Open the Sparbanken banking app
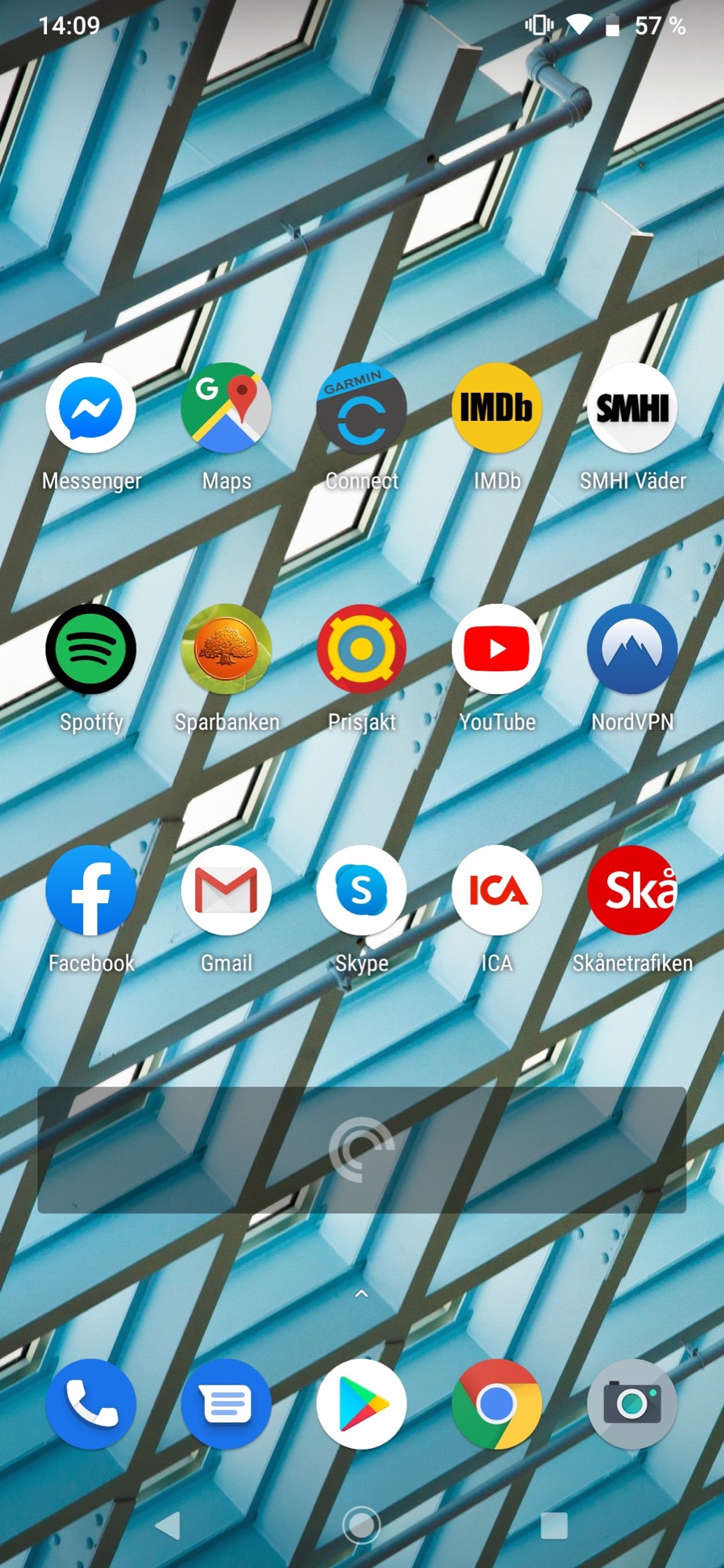The height and width of the screenshot is (1568, 724). click(227, 649)
